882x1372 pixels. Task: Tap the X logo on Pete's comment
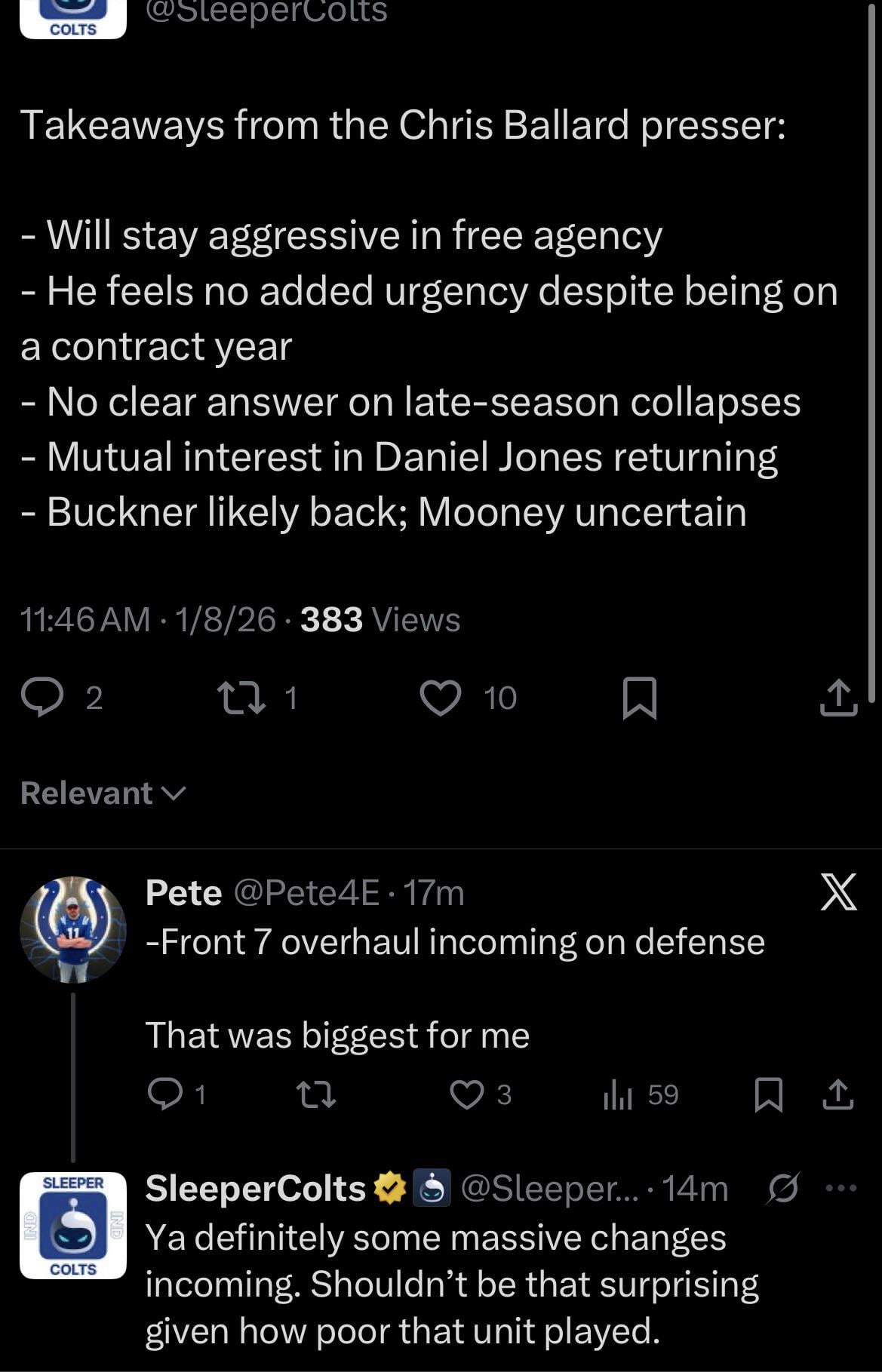(838, 892)
